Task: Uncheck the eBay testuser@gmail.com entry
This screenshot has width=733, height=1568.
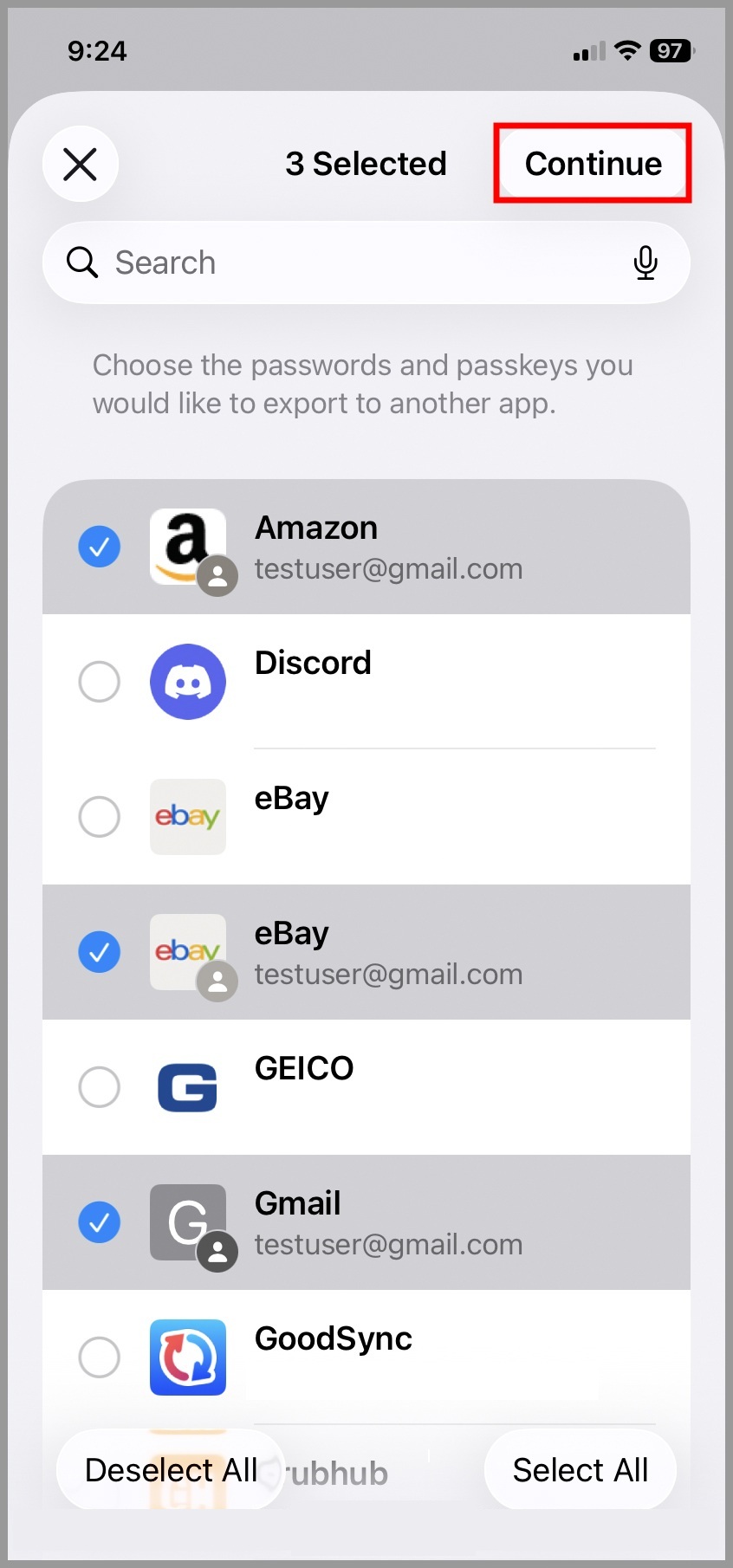Action: (100, 952)
